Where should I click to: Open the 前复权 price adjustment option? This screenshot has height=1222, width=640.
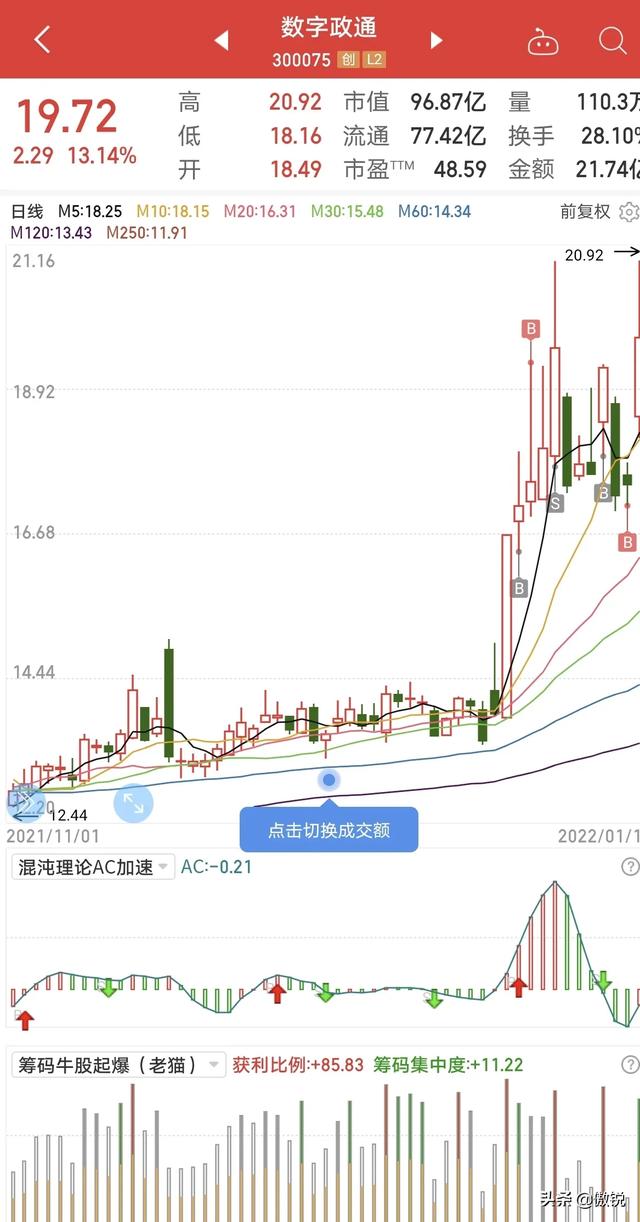coord(585,212)
